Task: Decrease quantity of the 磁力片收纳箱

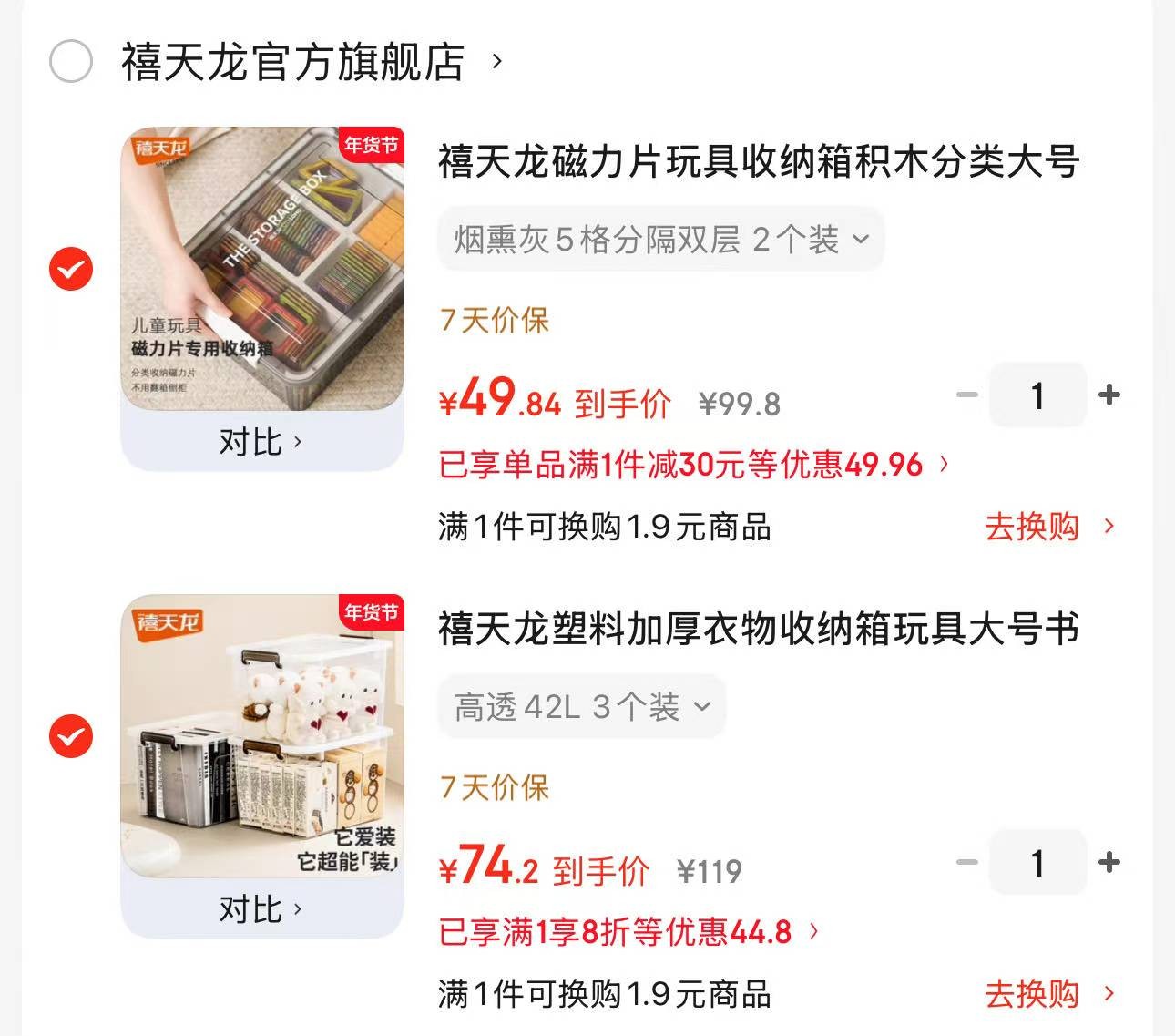Action: pyautogui.click(x=967, y=395)
